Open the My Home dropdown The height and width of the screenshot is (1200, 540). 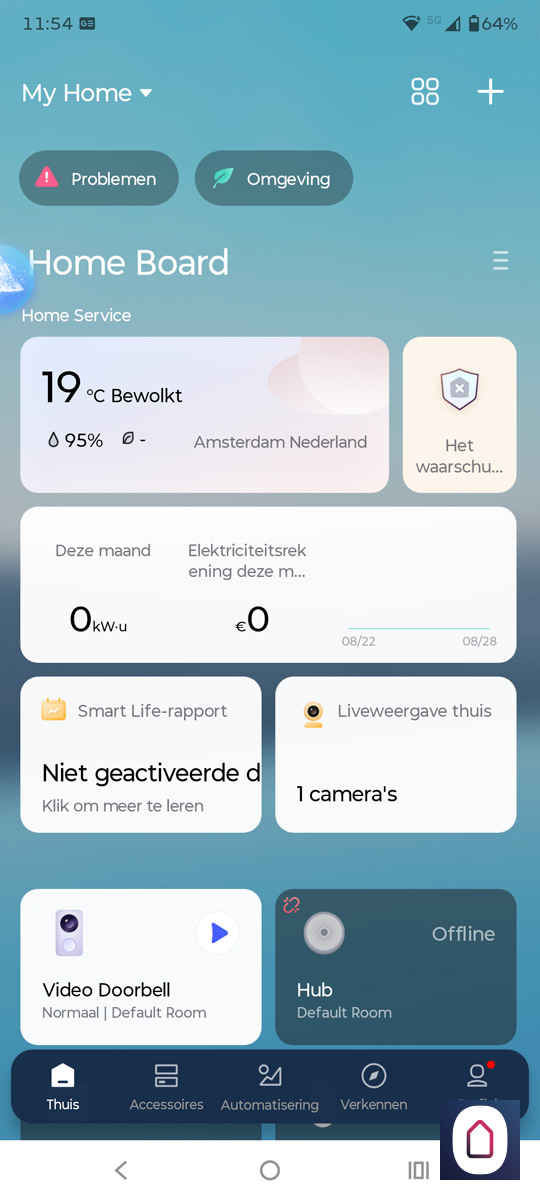pos(87,93)
